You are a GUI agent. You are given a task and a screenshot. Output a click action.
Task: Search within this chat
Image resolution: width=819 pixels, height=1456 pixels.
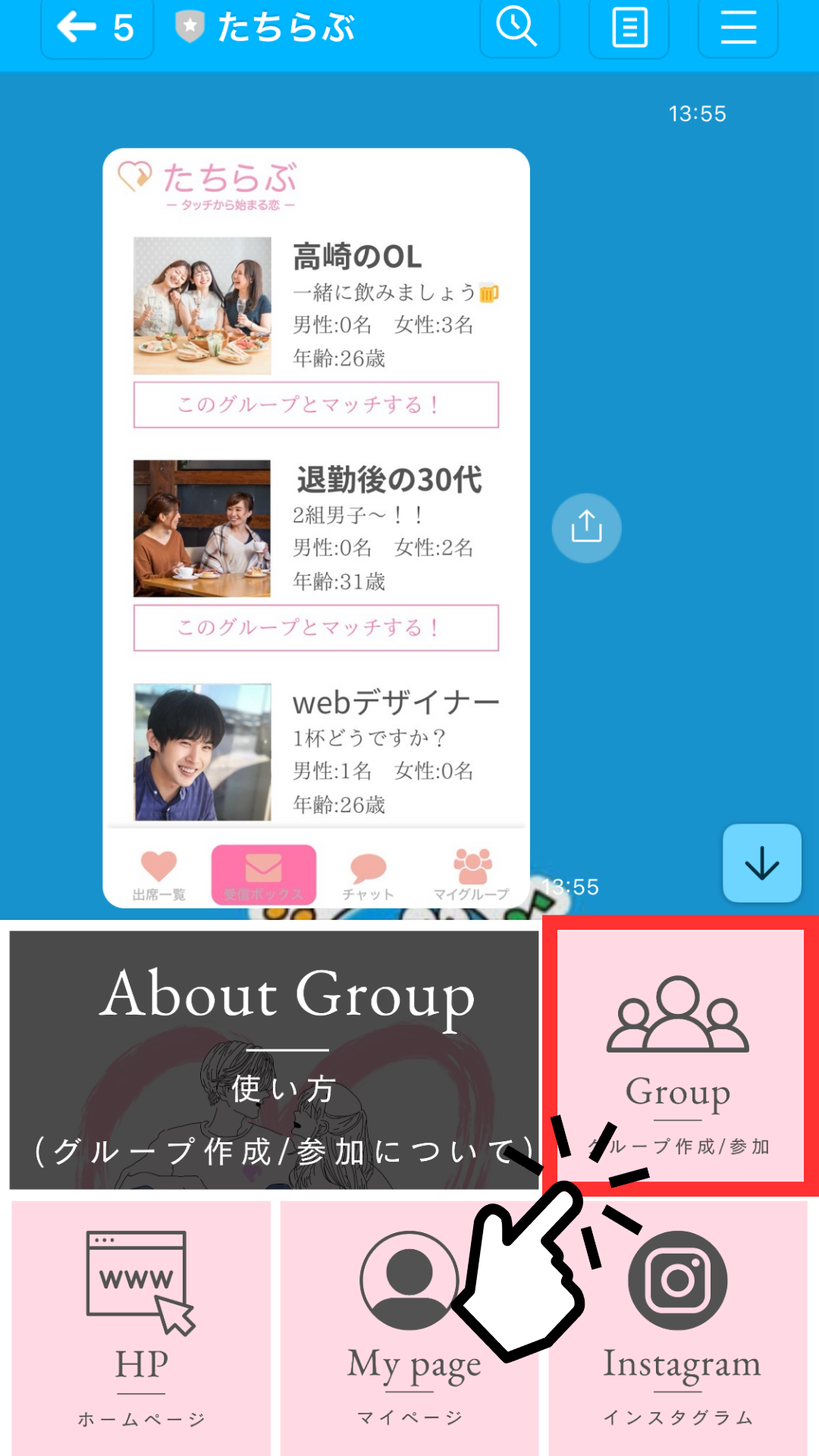click(x=519, y=28)
